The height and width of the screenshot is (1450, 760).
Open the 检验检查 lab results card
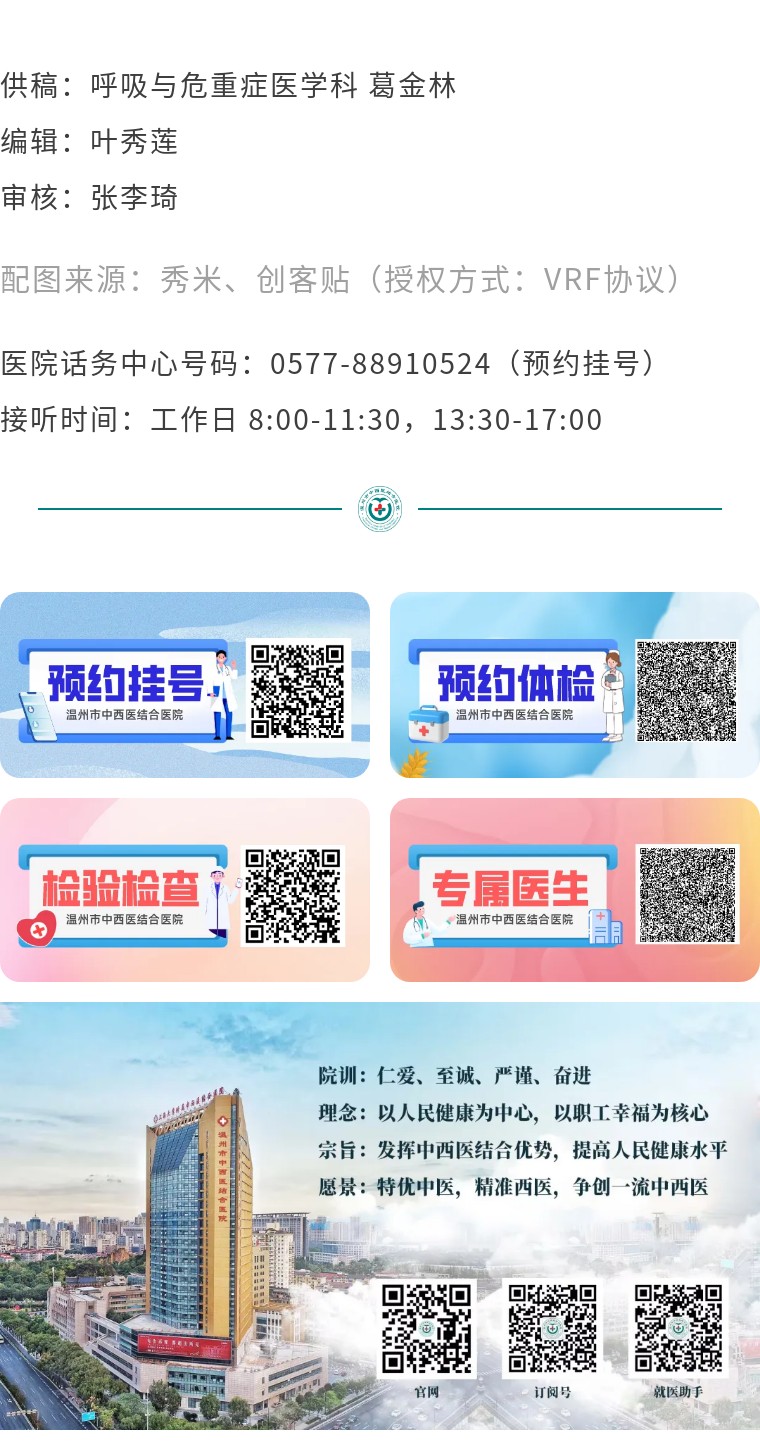(x=185, y=890)
